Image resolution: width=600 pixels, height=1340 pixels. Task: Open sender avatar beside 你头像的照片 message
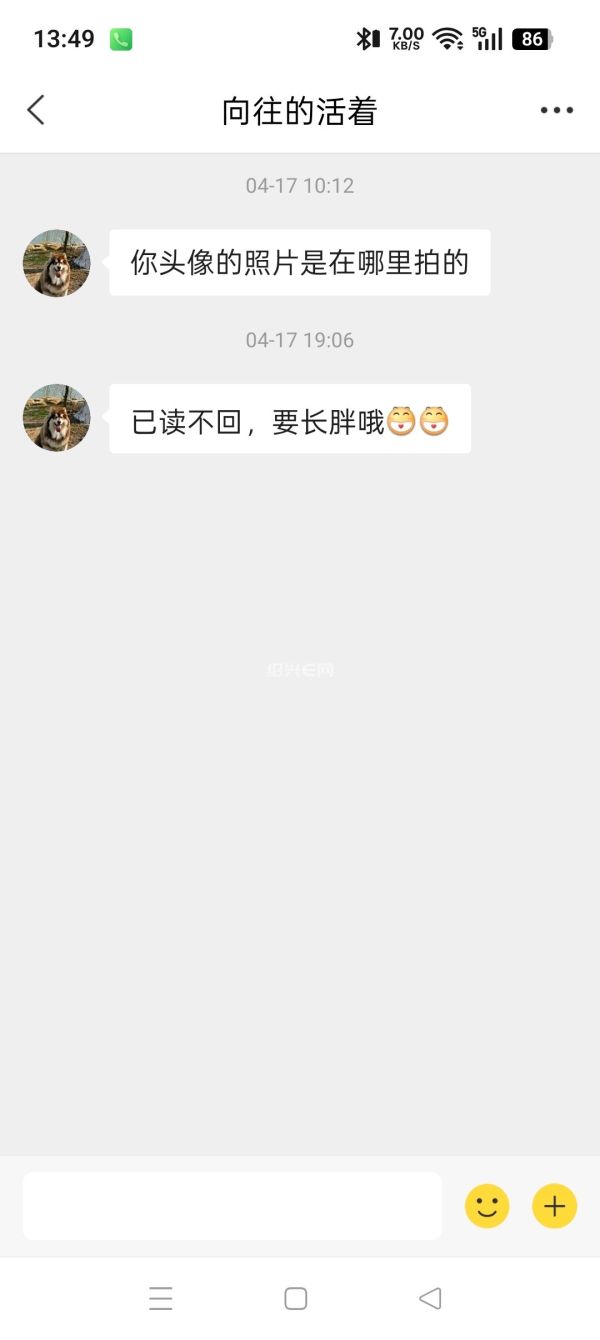(x=57, y=263)
